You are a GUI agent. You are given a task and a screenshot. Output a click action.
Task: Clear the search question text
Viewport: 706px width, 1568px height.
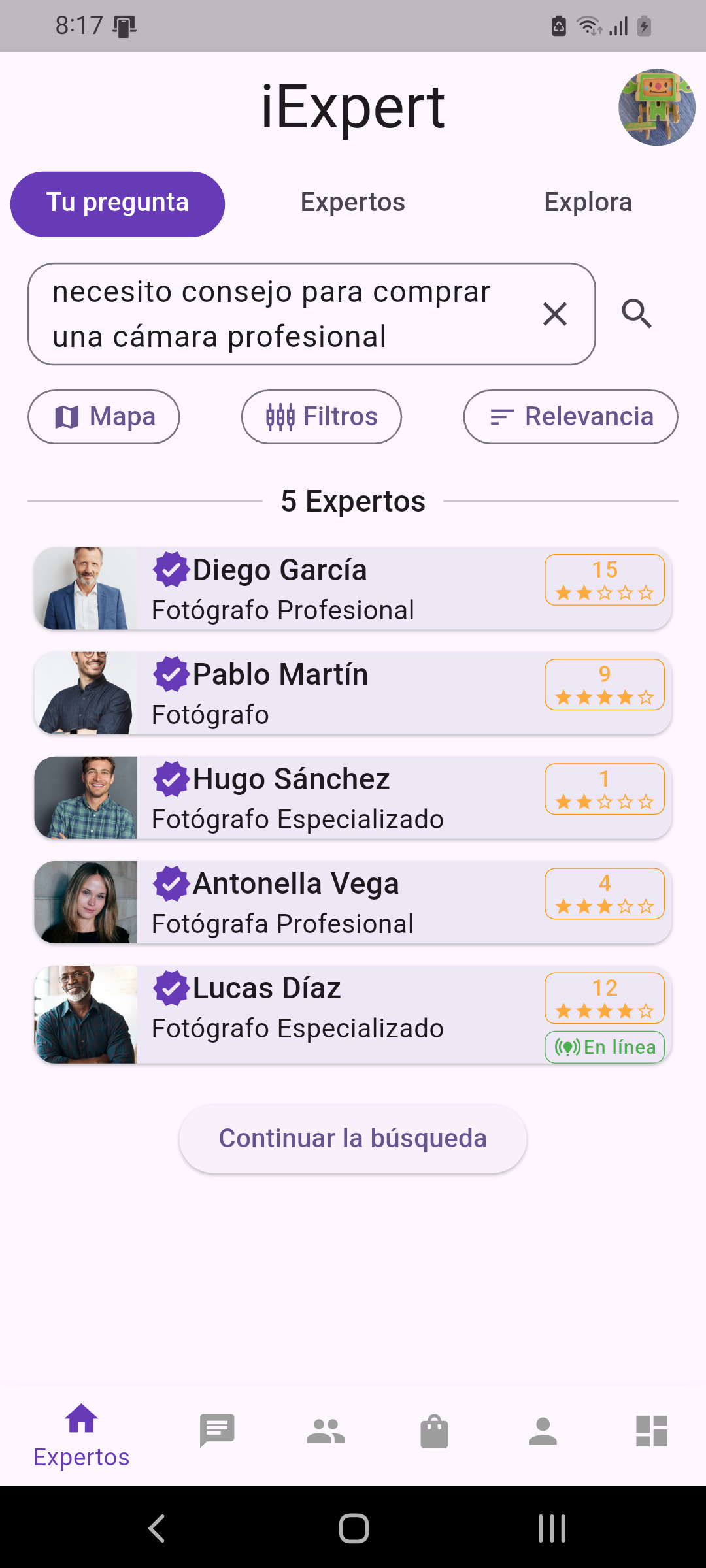[555, 314]
